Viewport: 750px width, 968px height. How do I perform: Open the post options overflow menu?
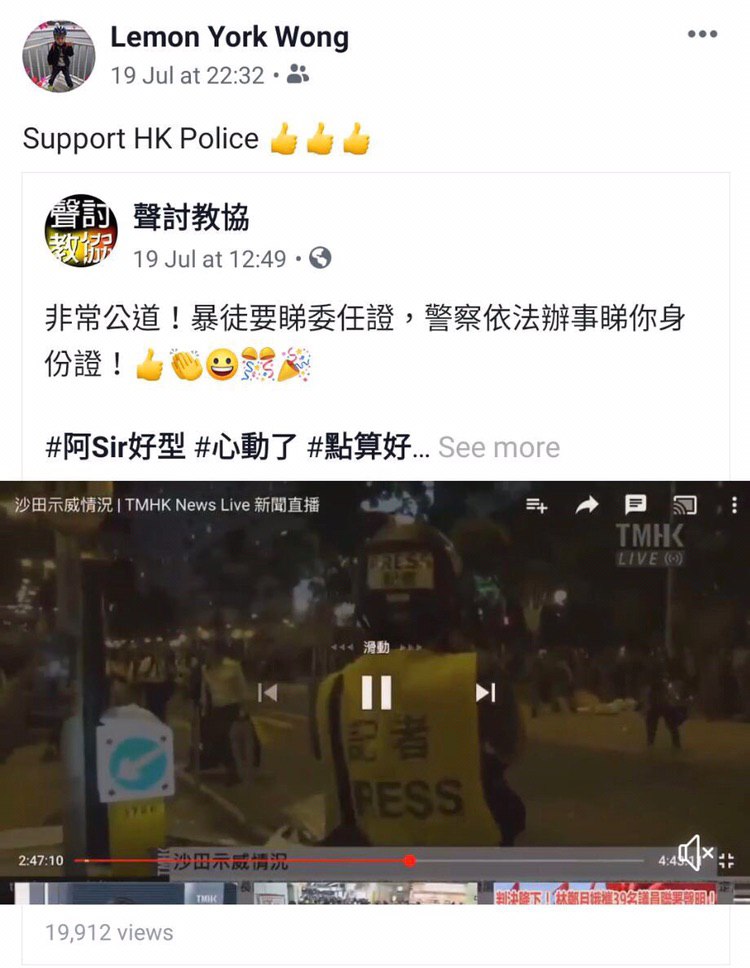click(x=702, y=34)
